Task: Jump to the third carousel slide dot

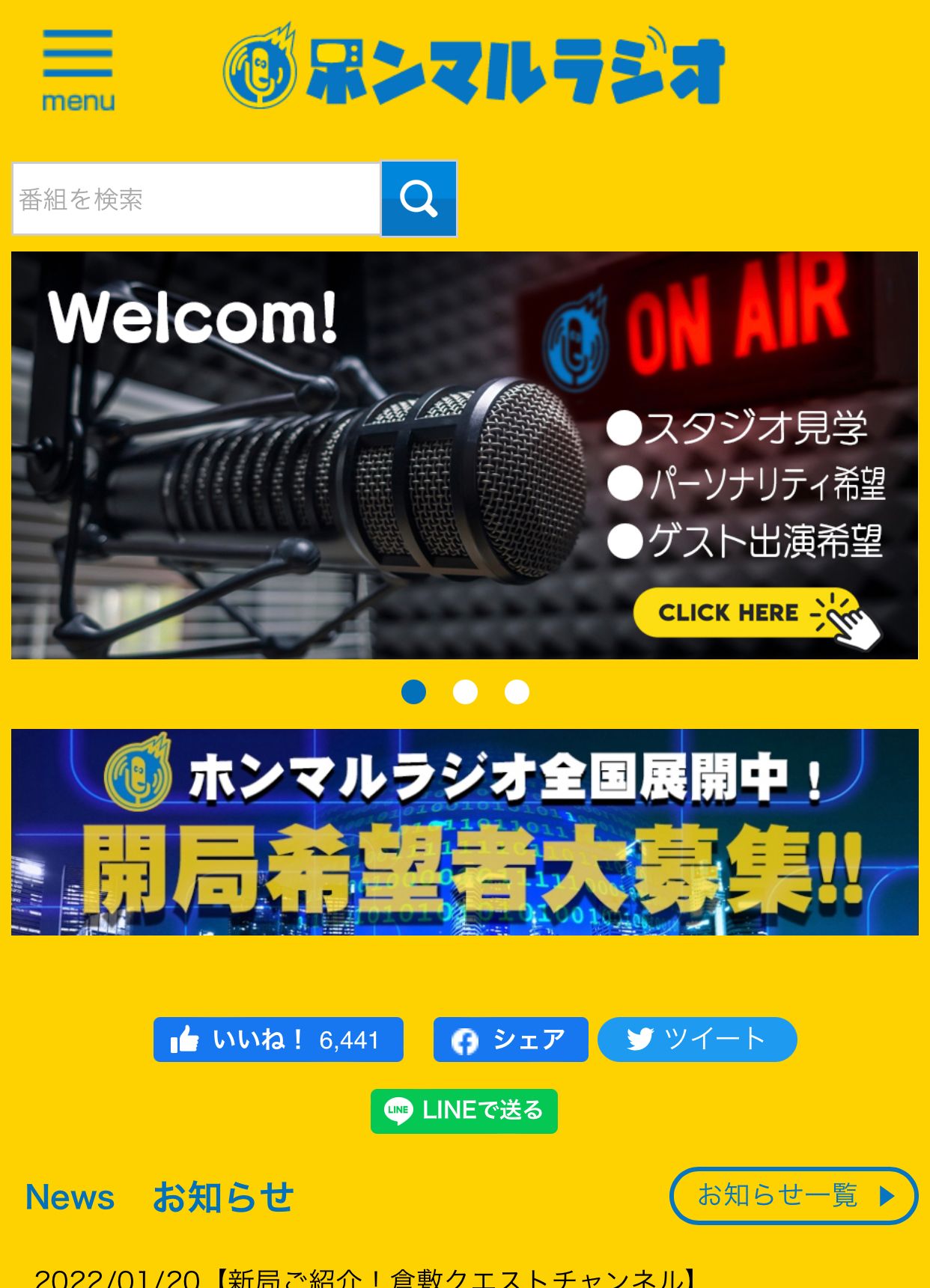Action: 517,692
